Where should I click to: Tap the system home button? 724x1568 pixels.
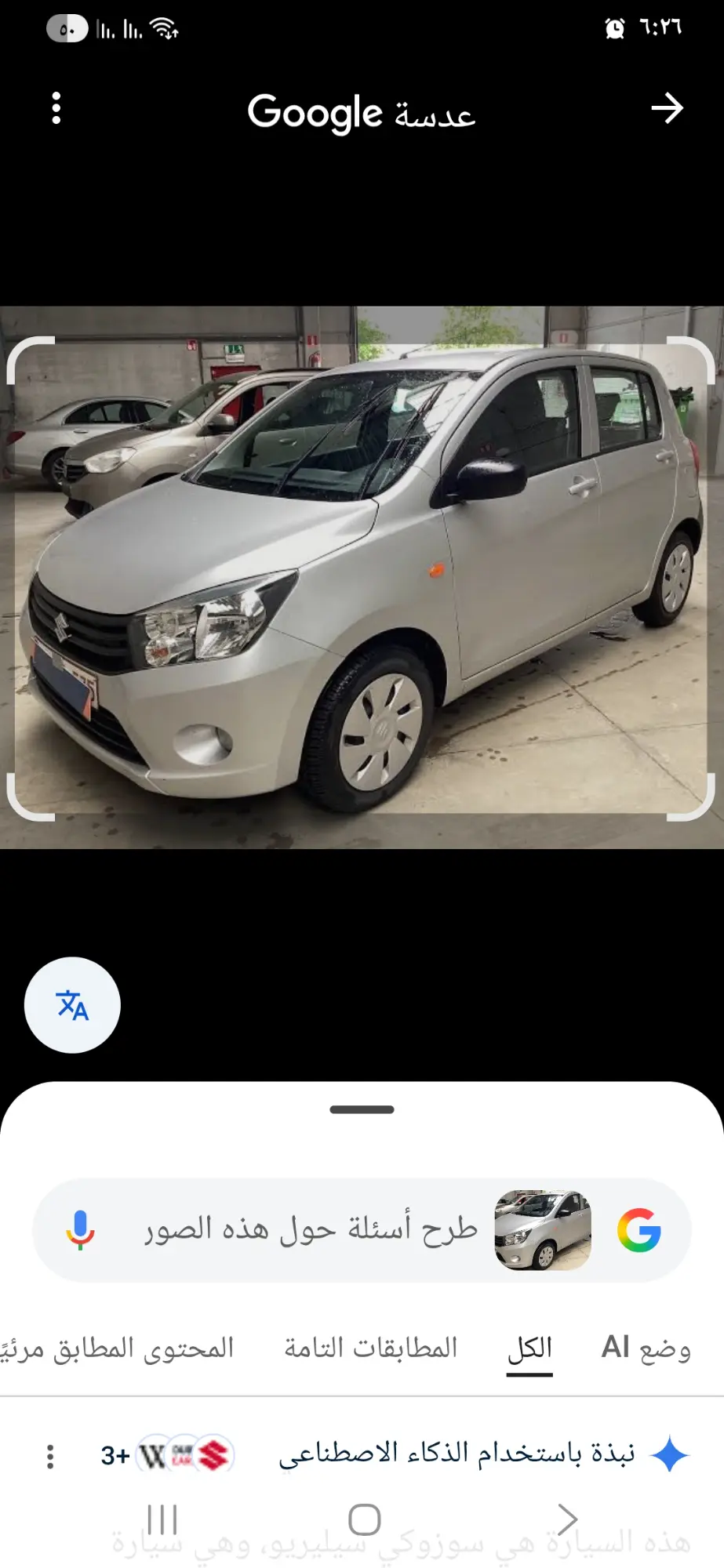tap(364, 1519)
